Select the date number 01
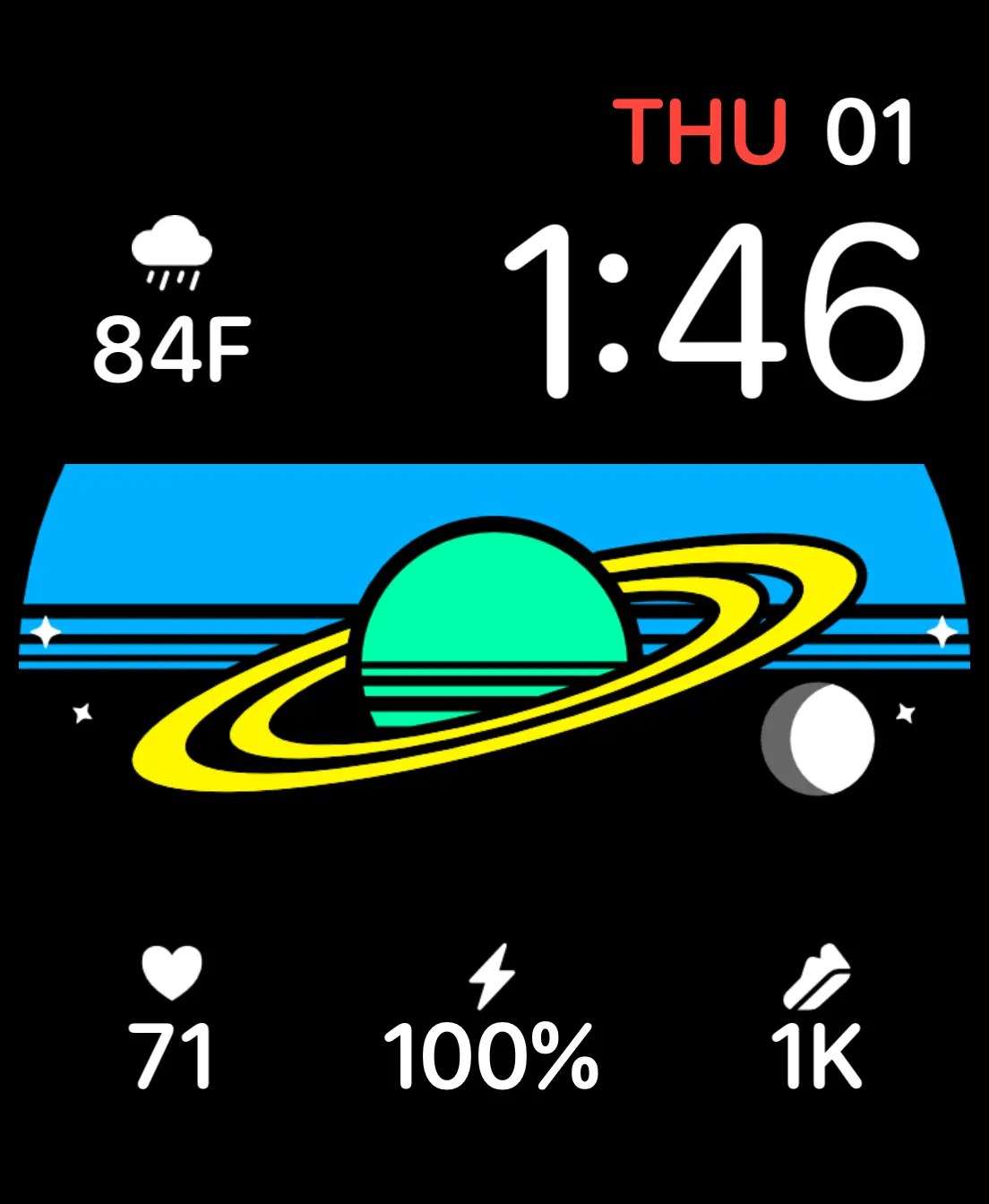989x1204 pixels. tap(868, 130)
